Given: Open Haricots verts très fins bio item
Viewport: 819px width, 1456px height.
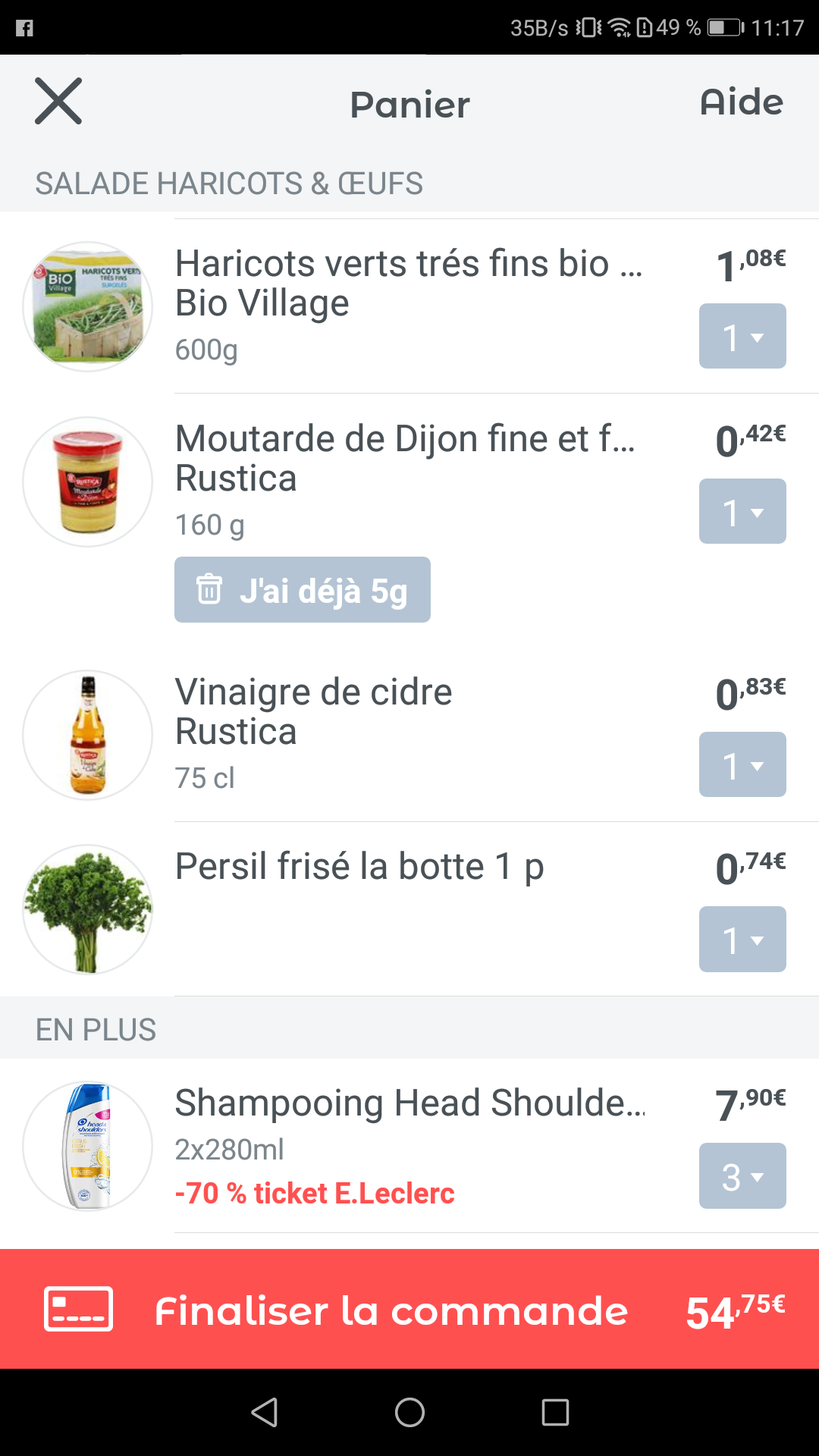Looking at the screenshot, I should pyautogui.click(x=408, y=283).
